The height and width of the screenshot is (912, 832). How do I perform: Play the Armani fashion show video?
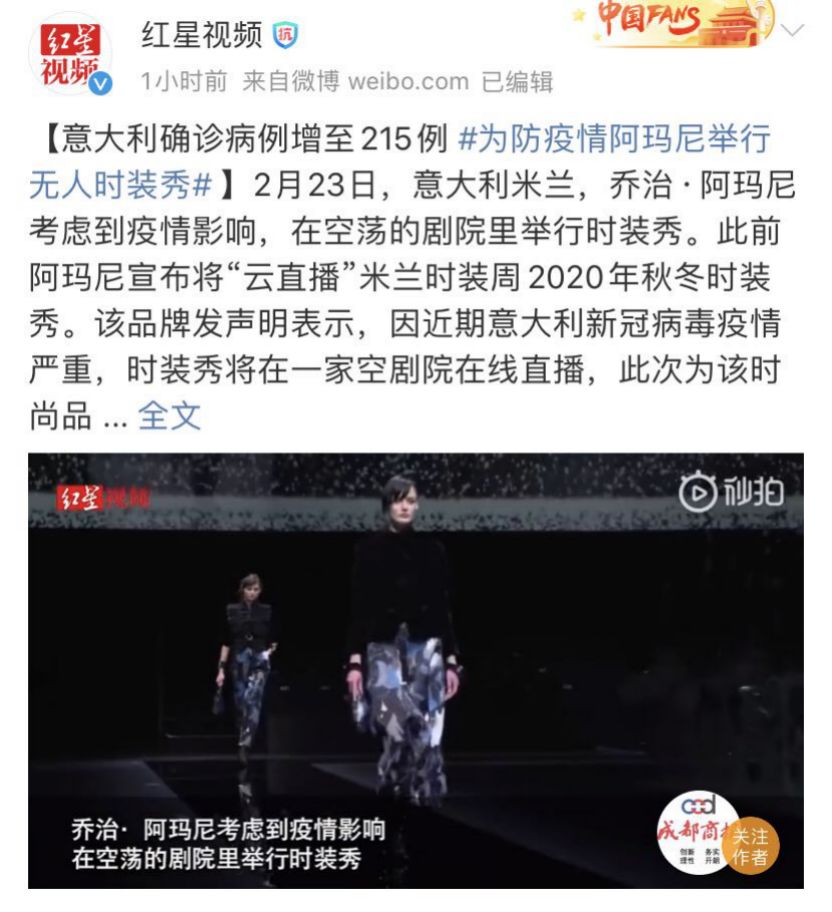point(415,670)
